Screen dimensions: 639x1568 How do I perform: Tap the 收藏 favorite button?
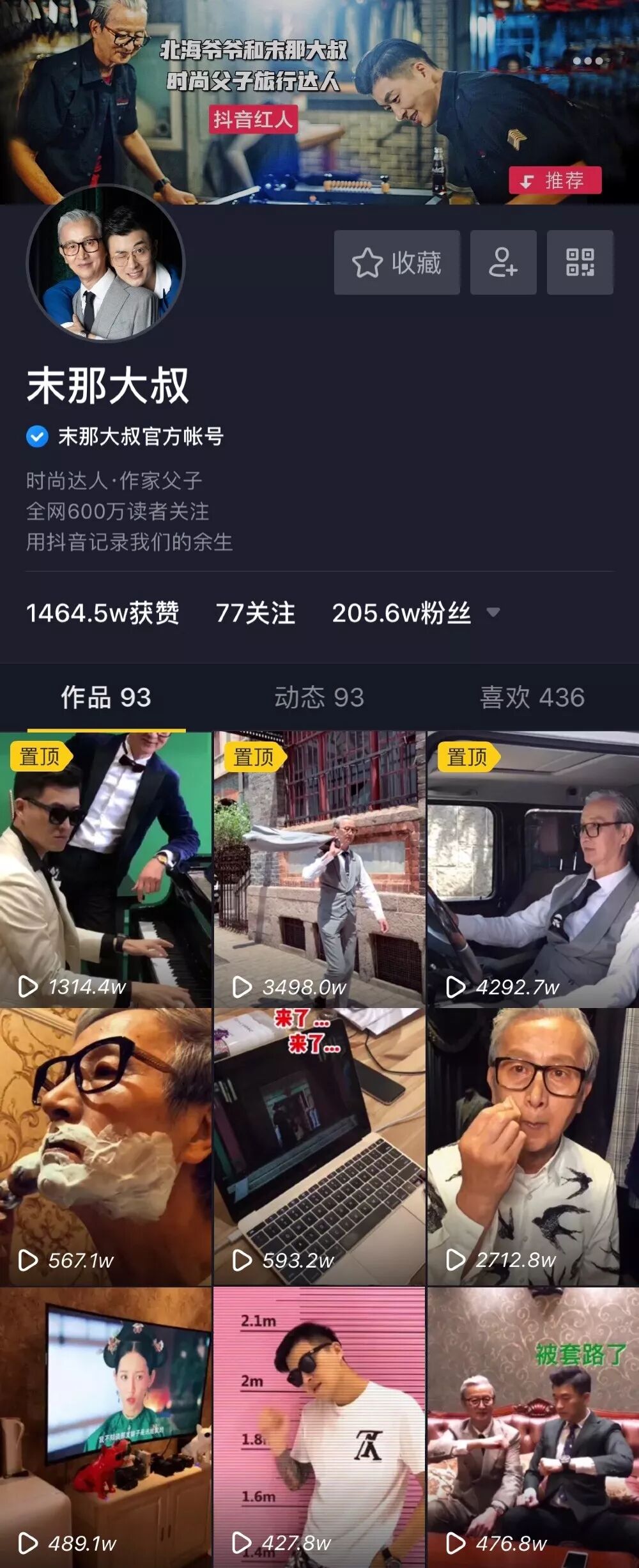397,263
